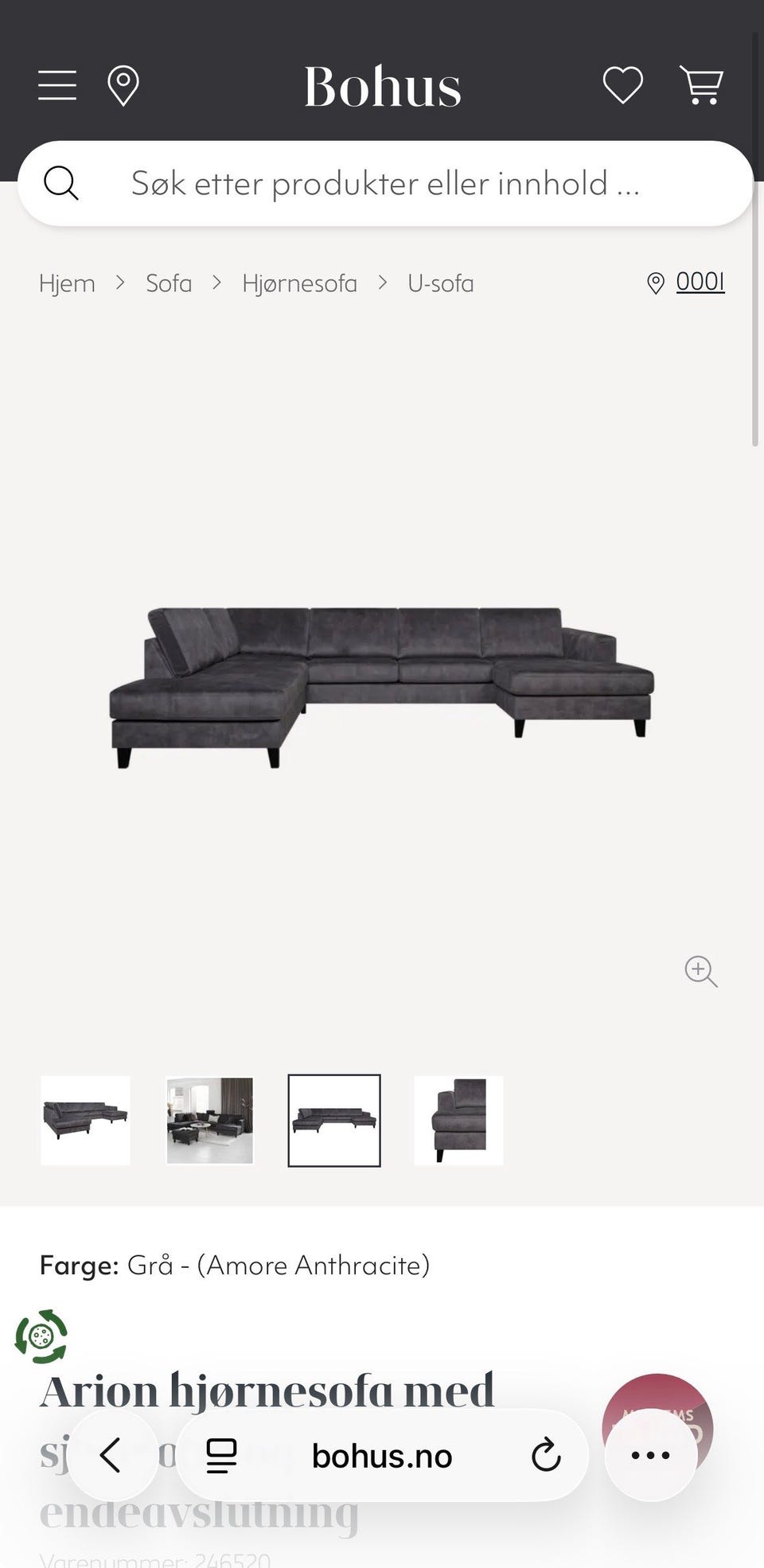764x1568 pixels.
Task: Go to the Hjem breadcrumb
Action: pyautogui.click(x=67, y=283)
